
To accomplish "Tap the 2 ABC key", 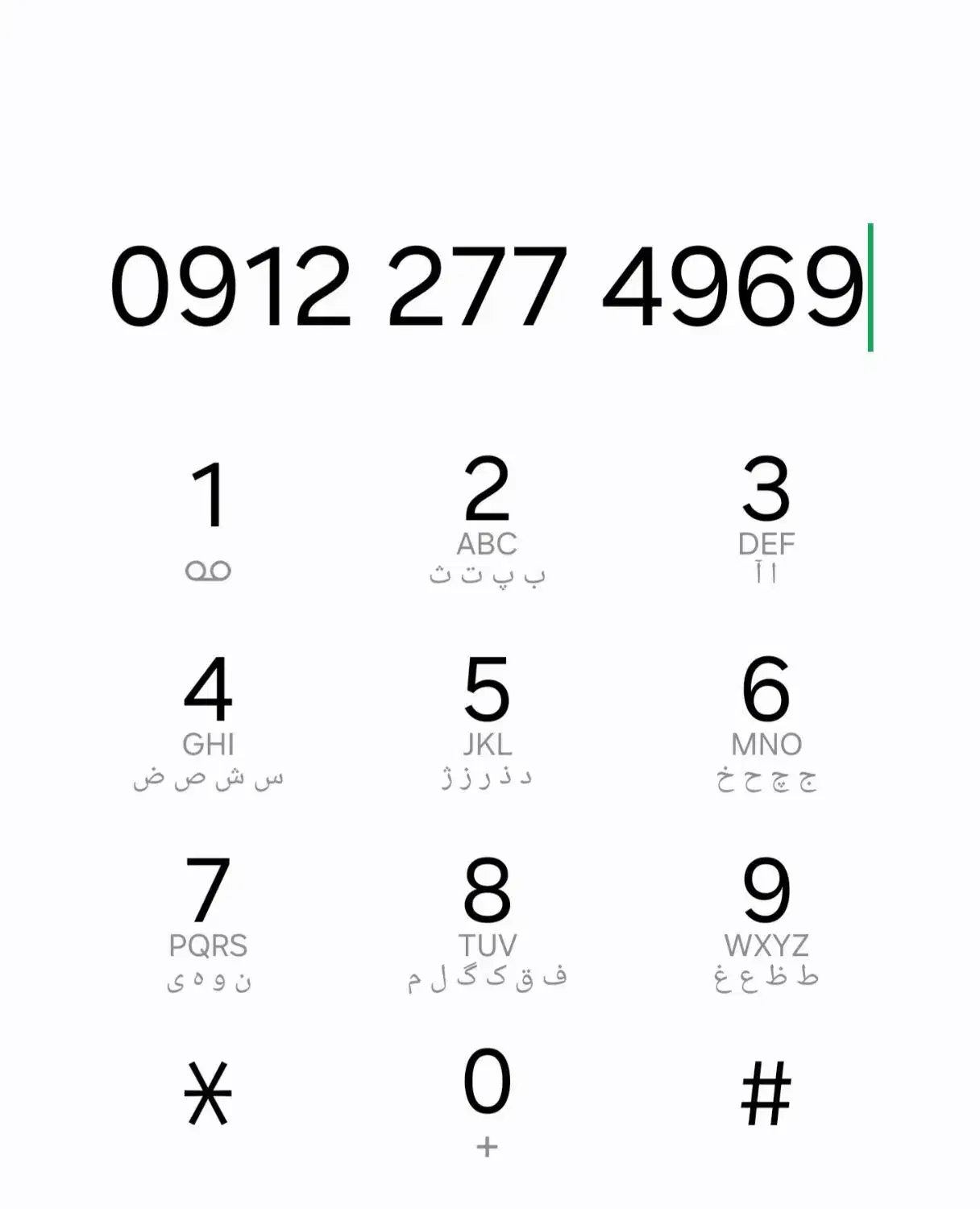I will click(x=487, y=516).
